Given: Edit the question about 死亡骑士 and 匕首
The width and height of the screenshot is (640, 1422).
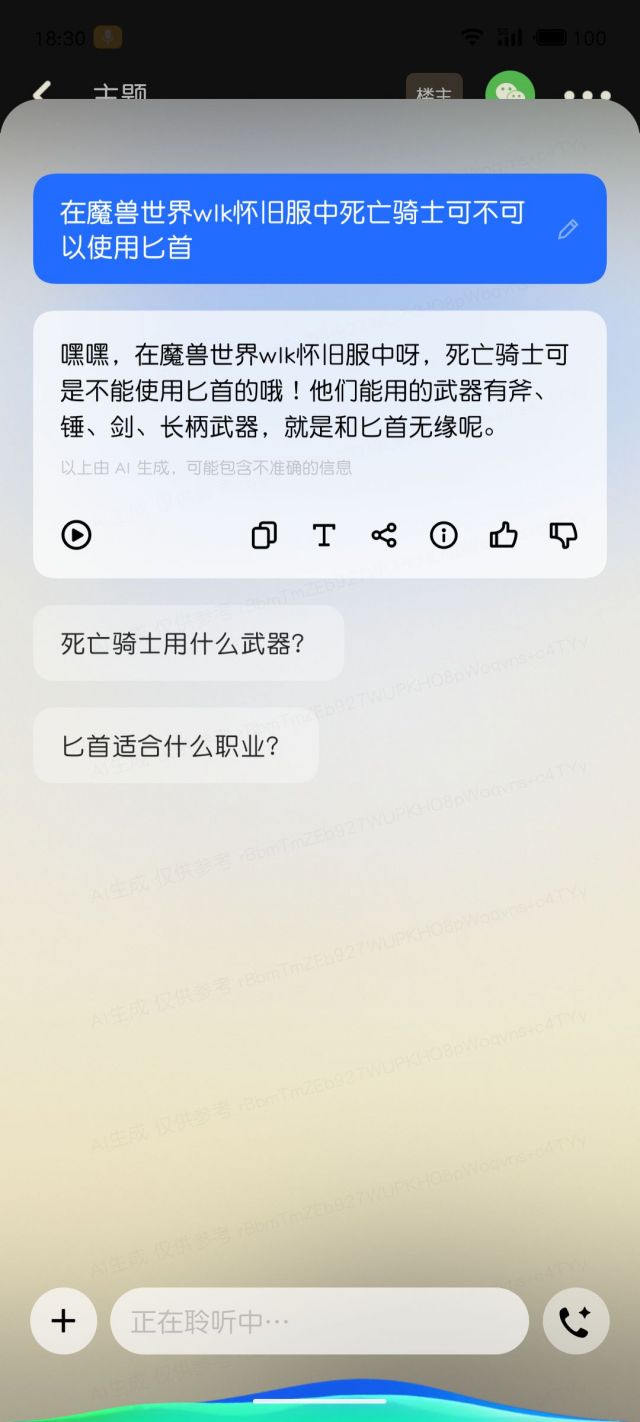Looking at the screenshot, I should click(568, 230).
